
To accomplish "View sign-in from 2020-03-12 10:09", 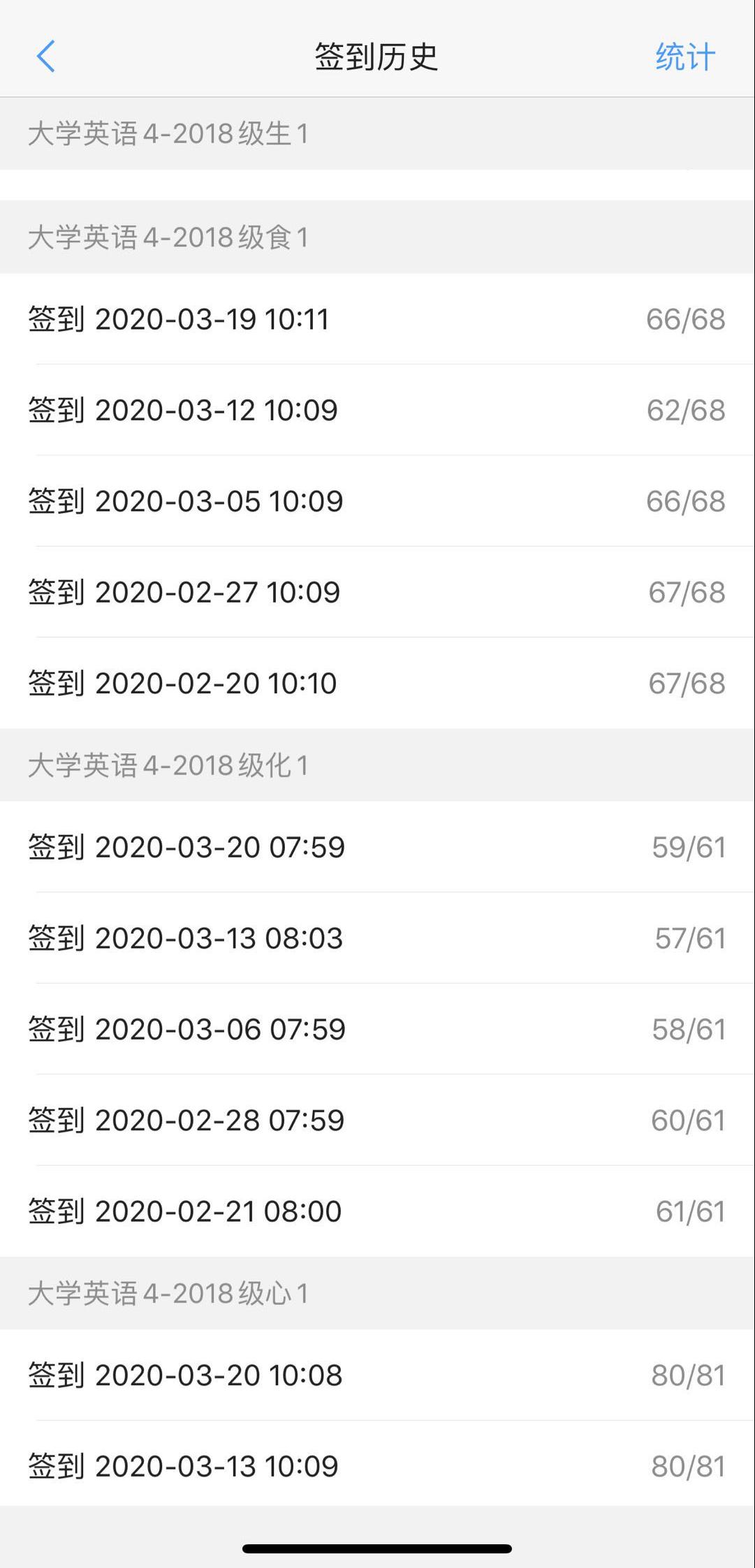I will pyautogui.click(x=377, y=411).
